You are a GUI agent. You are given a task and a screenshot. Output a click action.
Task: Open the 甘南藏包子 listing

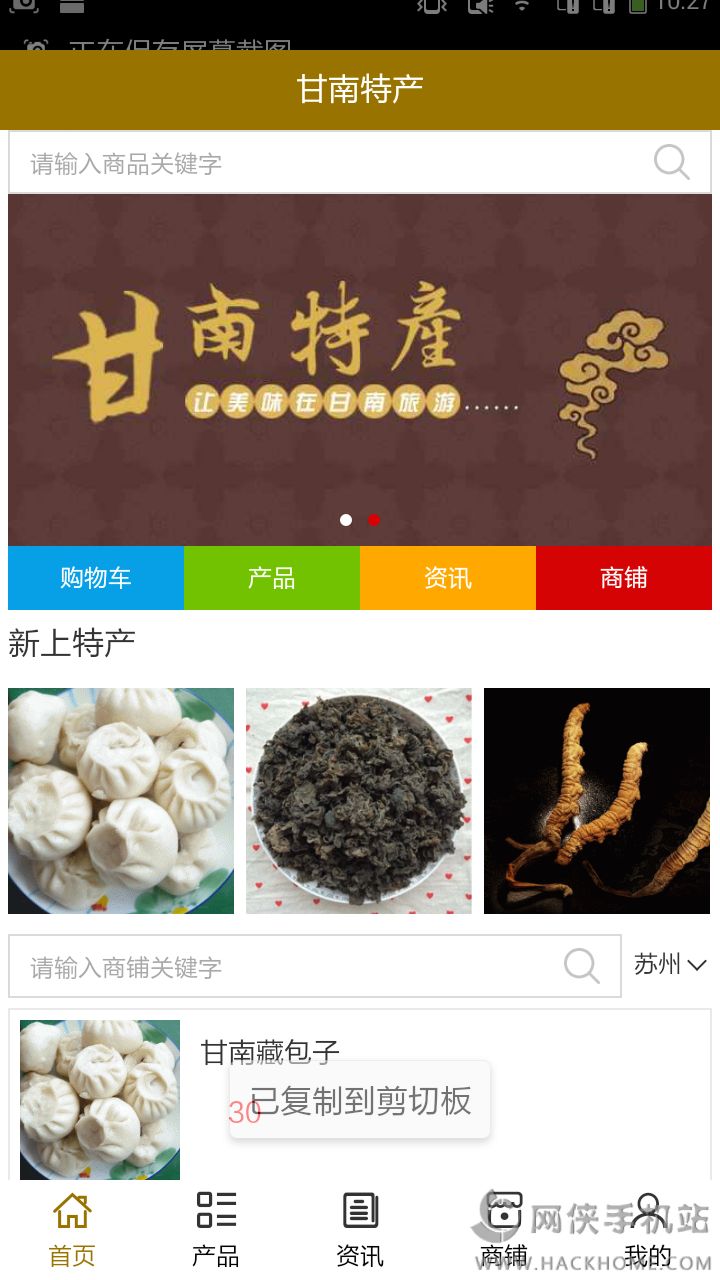[270, 1052]
